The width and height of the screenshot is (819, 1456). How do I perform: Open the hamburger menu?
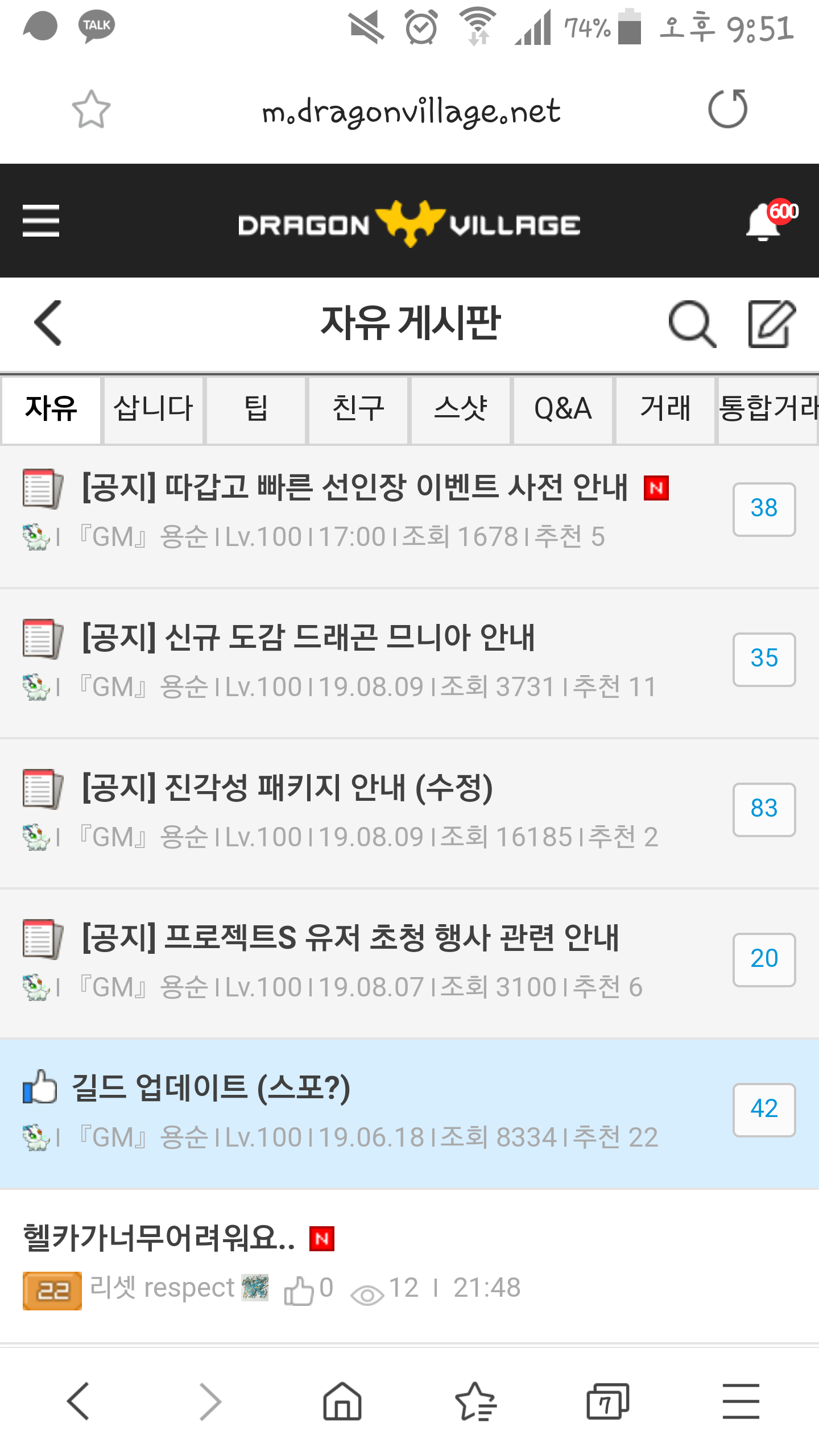point(41,221)
